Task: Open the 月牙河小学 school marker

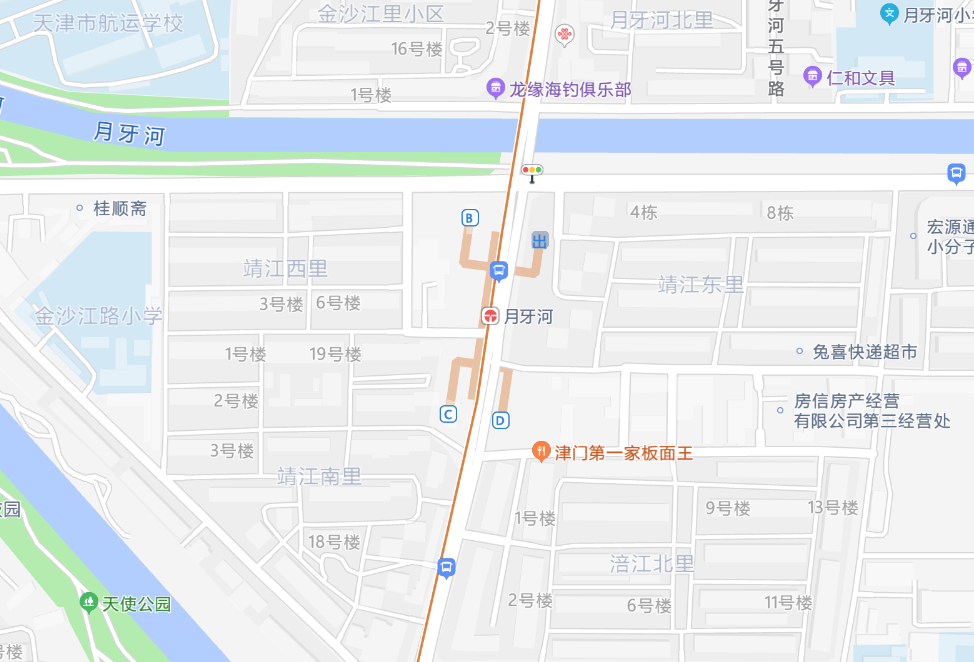Action: tap(889, 13)
